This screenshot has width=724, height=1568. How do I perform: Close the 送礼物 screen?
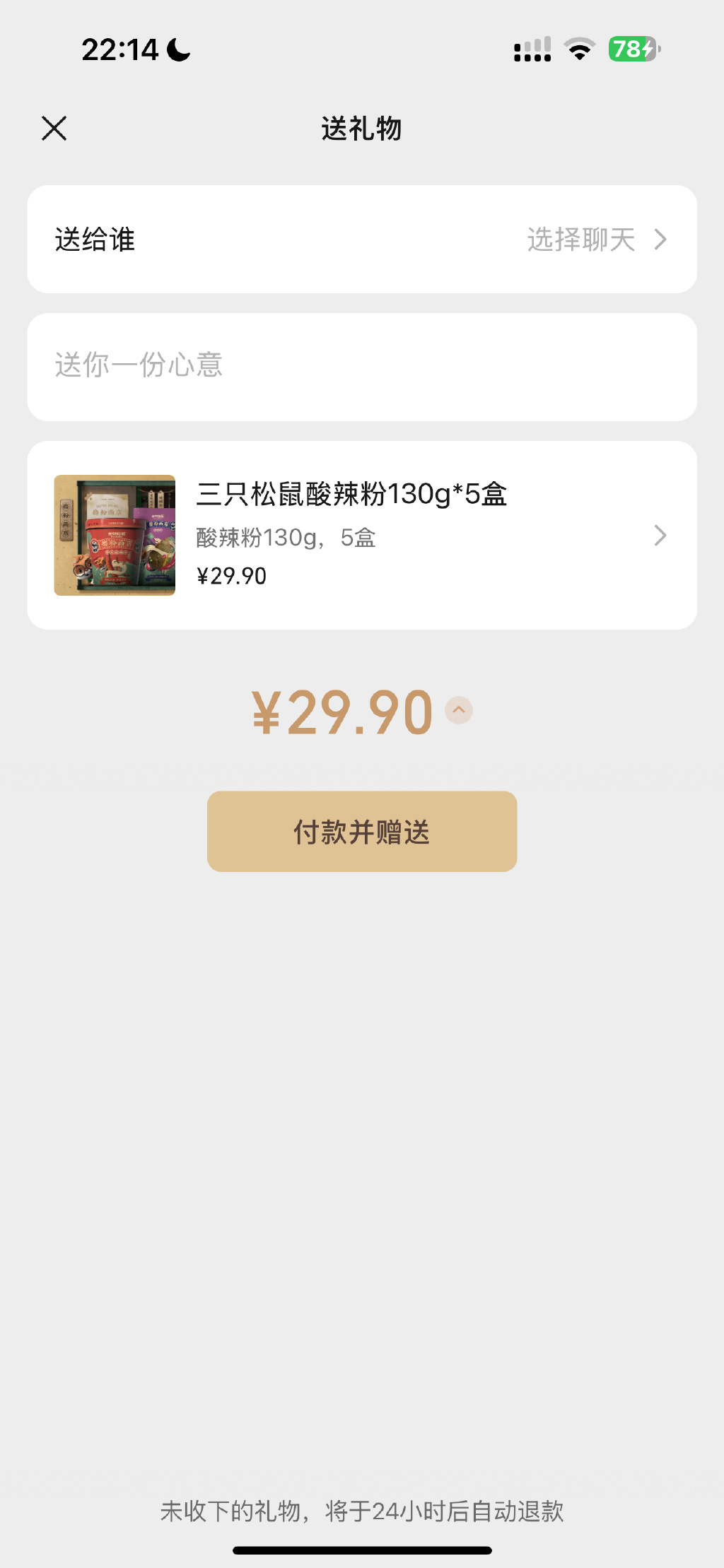(54, 129)
